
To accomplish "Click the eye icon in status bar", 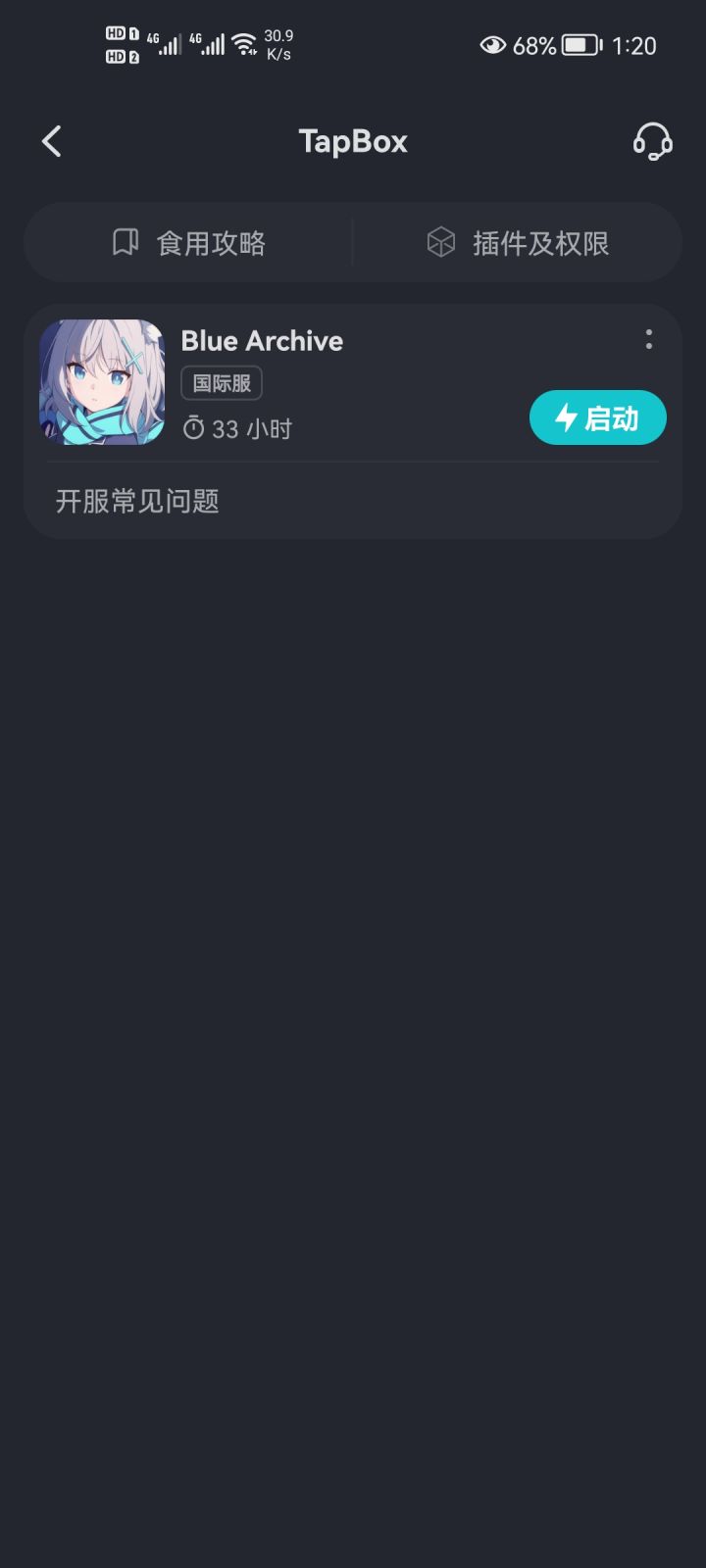I will 493,45.
